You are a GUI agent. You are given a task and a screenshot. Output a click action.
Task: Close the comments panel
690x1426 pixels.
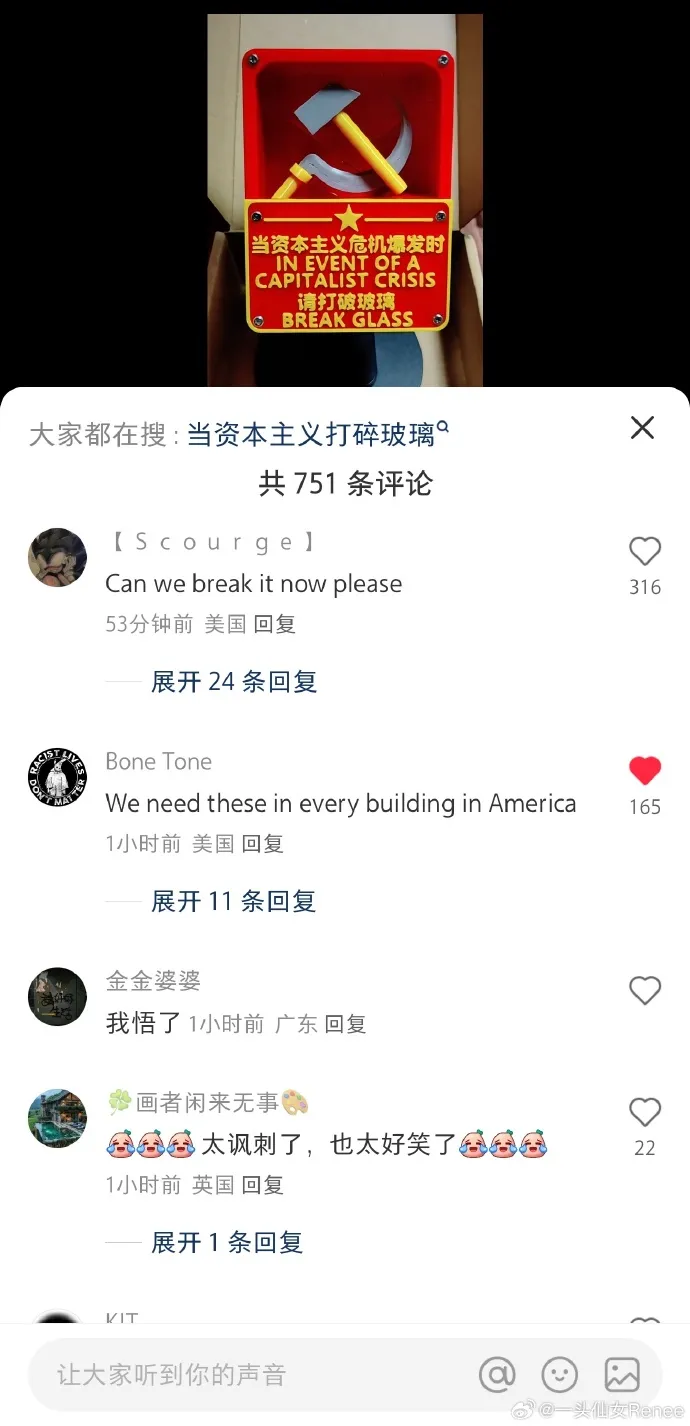(x=642, y=428)
